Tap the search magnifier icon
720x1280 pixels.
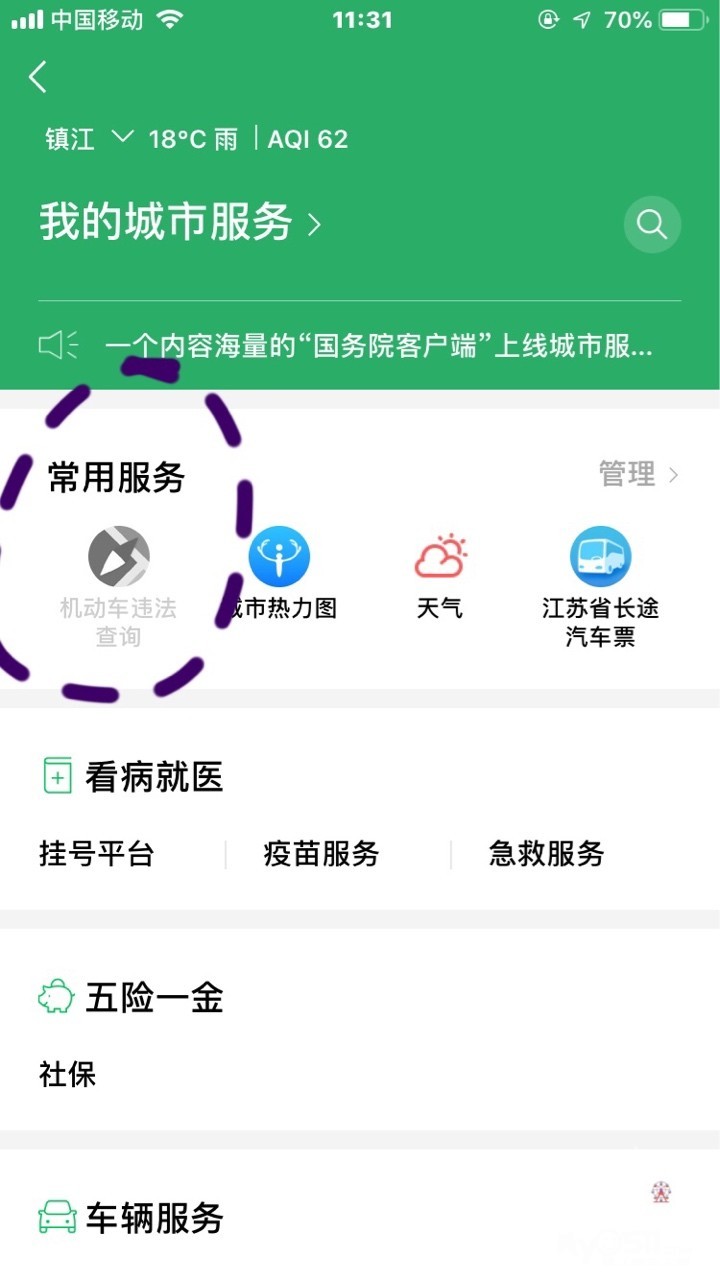point(652,224)
